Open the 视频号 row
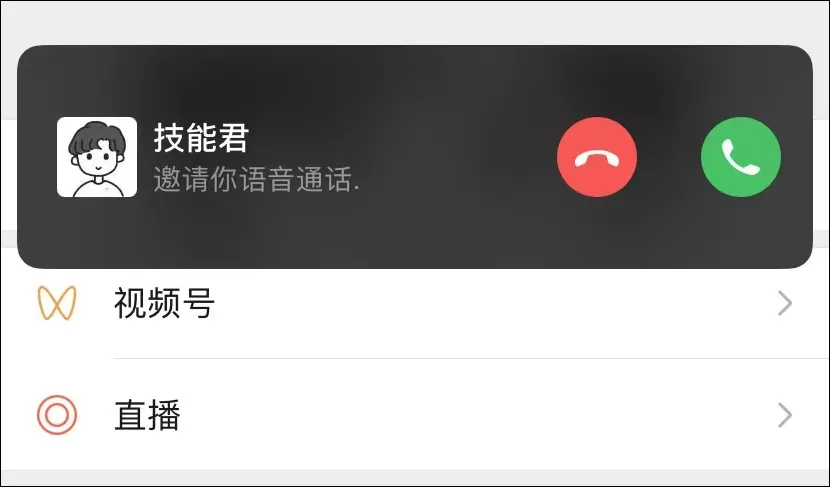Image resolution: width=830 pixels, height=487 pixels. click(x=415, y=305)
